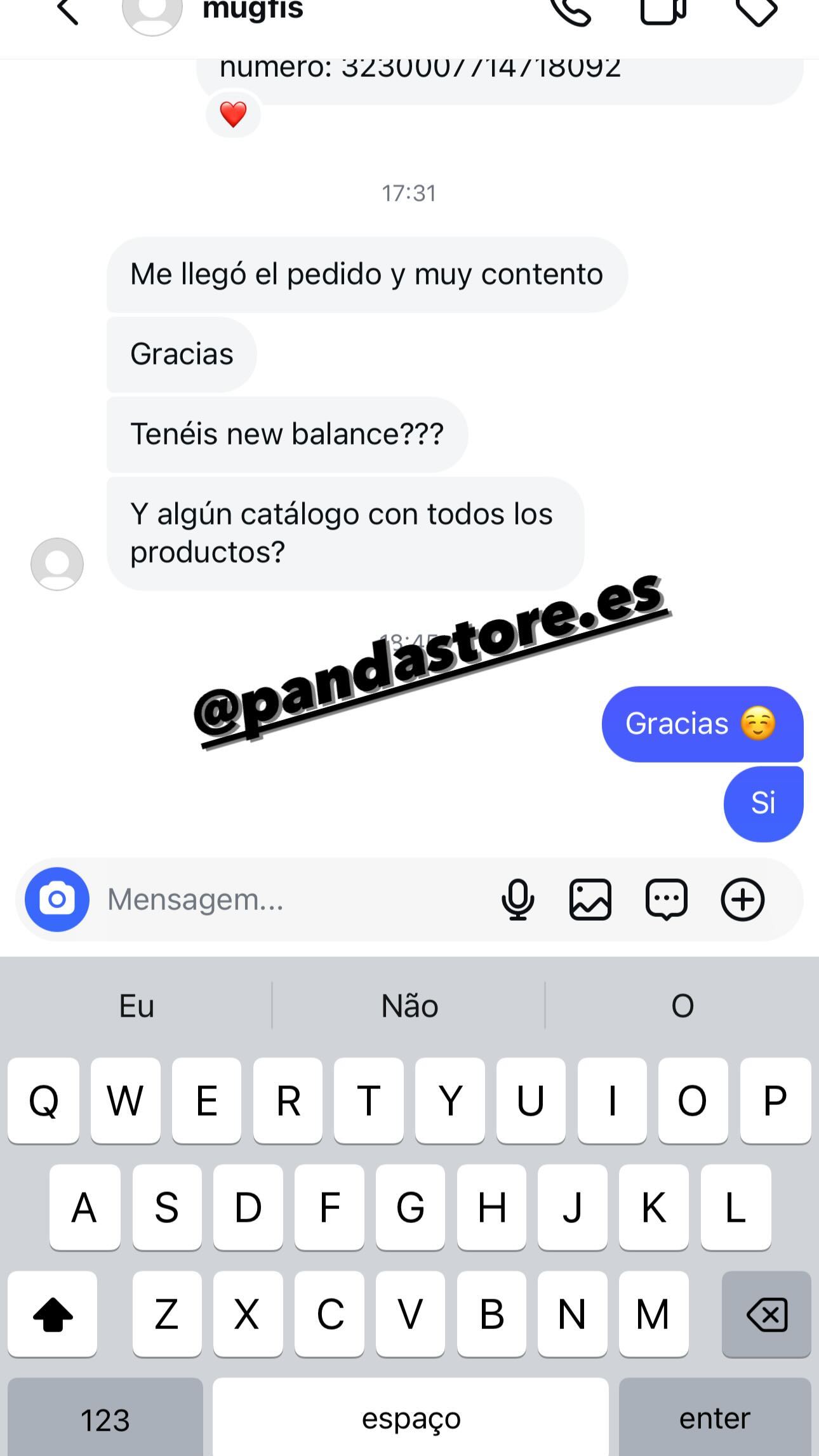This screenshot has height=1456, width=819.
Task: Open the photo gallery picker
Action: 590,899
